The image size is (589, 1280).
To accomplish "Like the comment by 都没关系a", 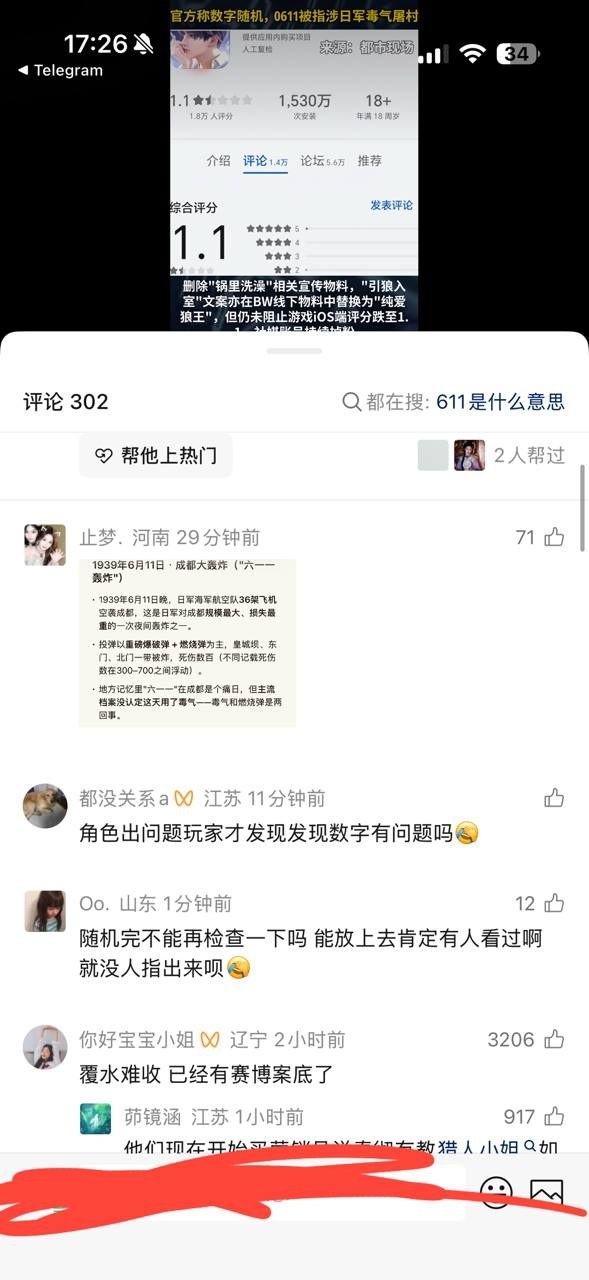I will click(554, 798).
